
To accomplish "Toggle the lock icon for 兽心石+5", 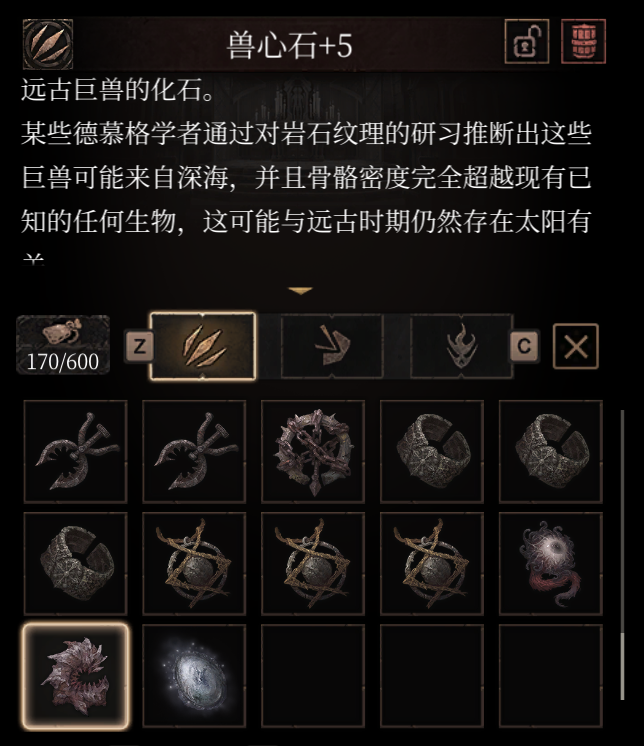I will pos(526,43).
